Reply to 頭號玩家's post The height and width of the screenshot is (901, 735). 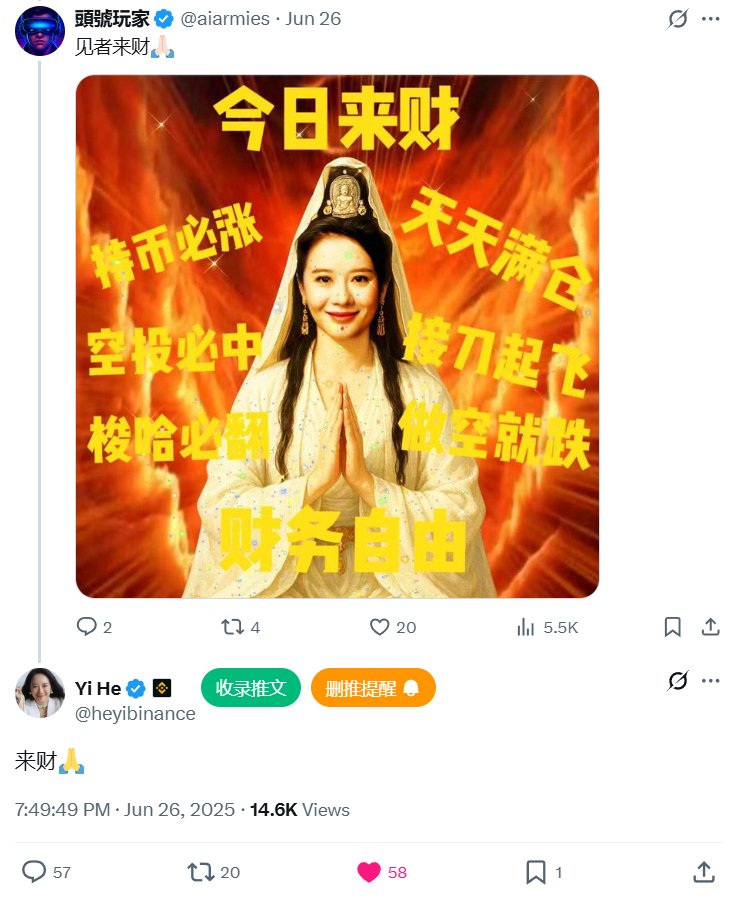click(x=88, y=627)
